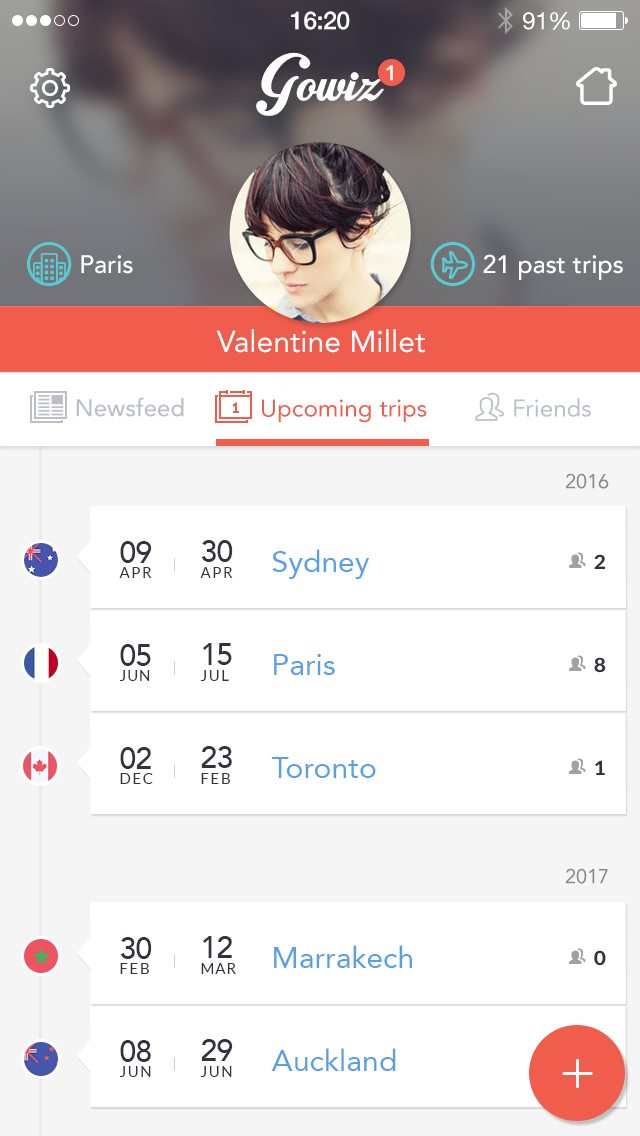Screen dimensions: 640x1136
Task: View the Toronto trip details
Action: (358, 764)
